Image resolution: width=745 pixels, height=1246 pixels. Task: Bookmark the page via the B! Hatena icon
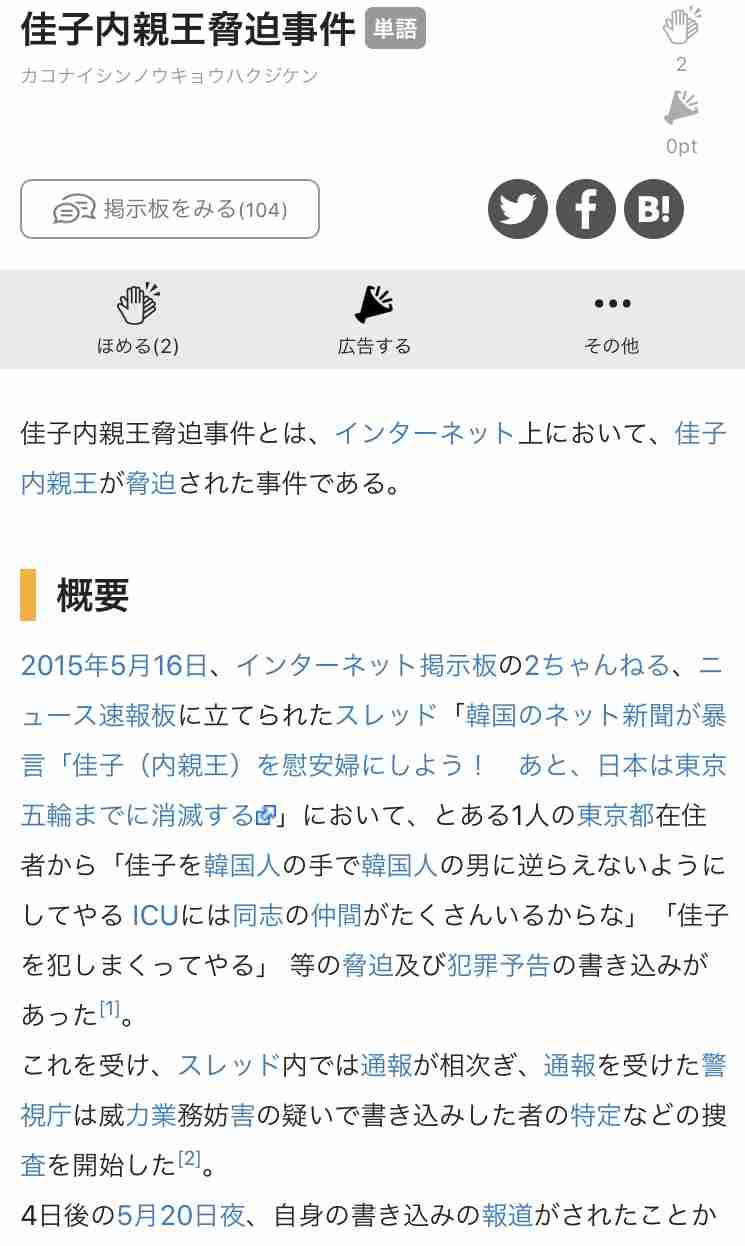(x=653, y=208)
